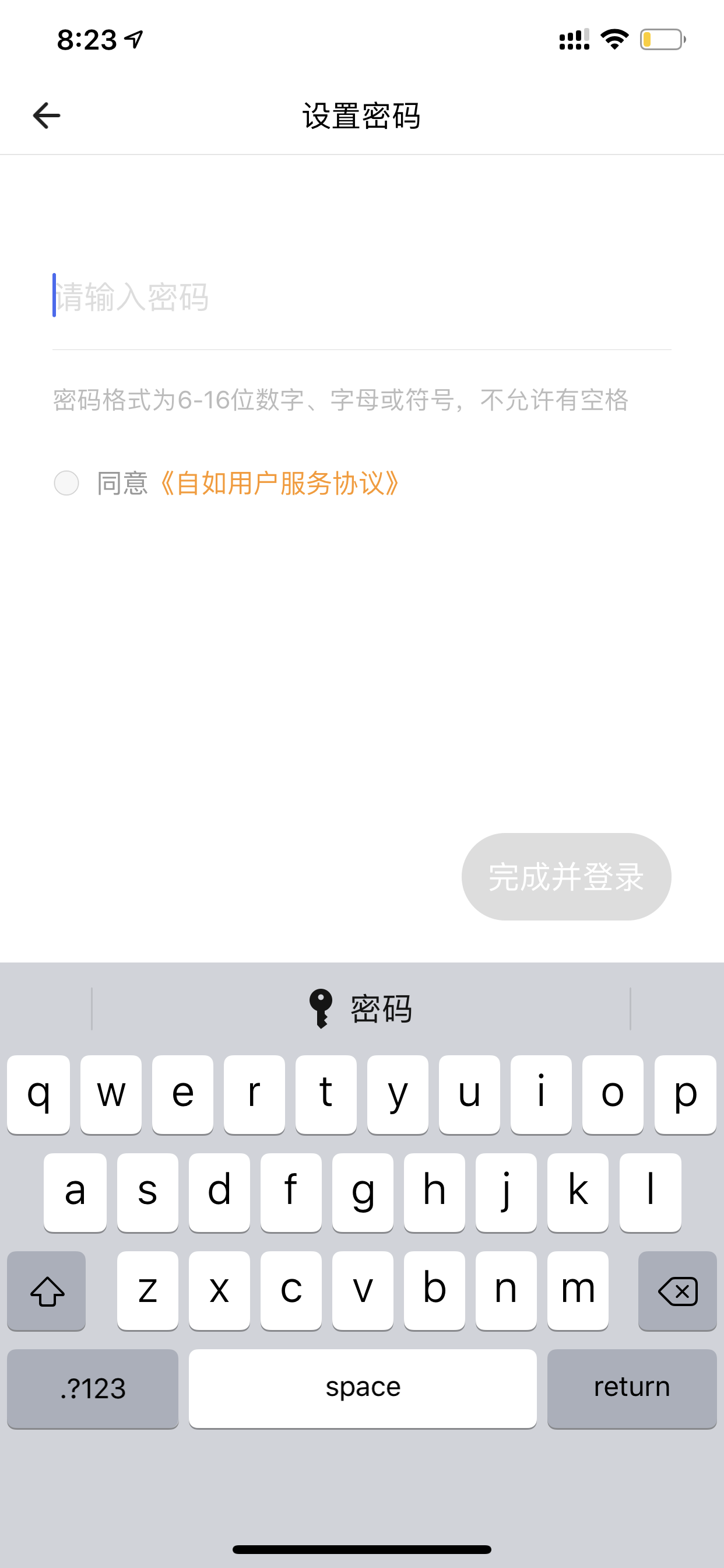Open the 《自如用户服务协议》 link
Screen dimensions: 724x1568
tap(279, 484)
